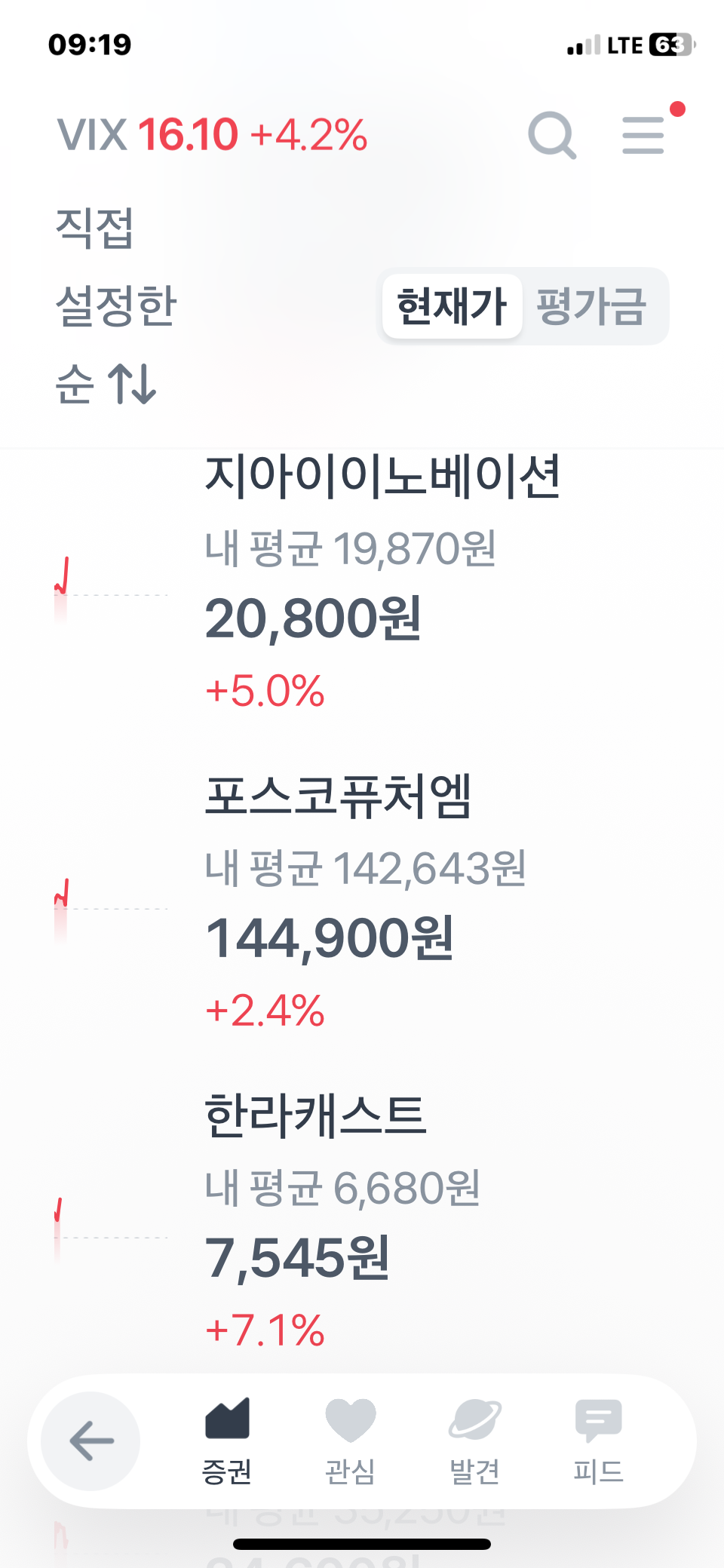724x1568 pixels.
Task: Open the VIX 16.10 index ticker
Action: (x=212, y=136)
